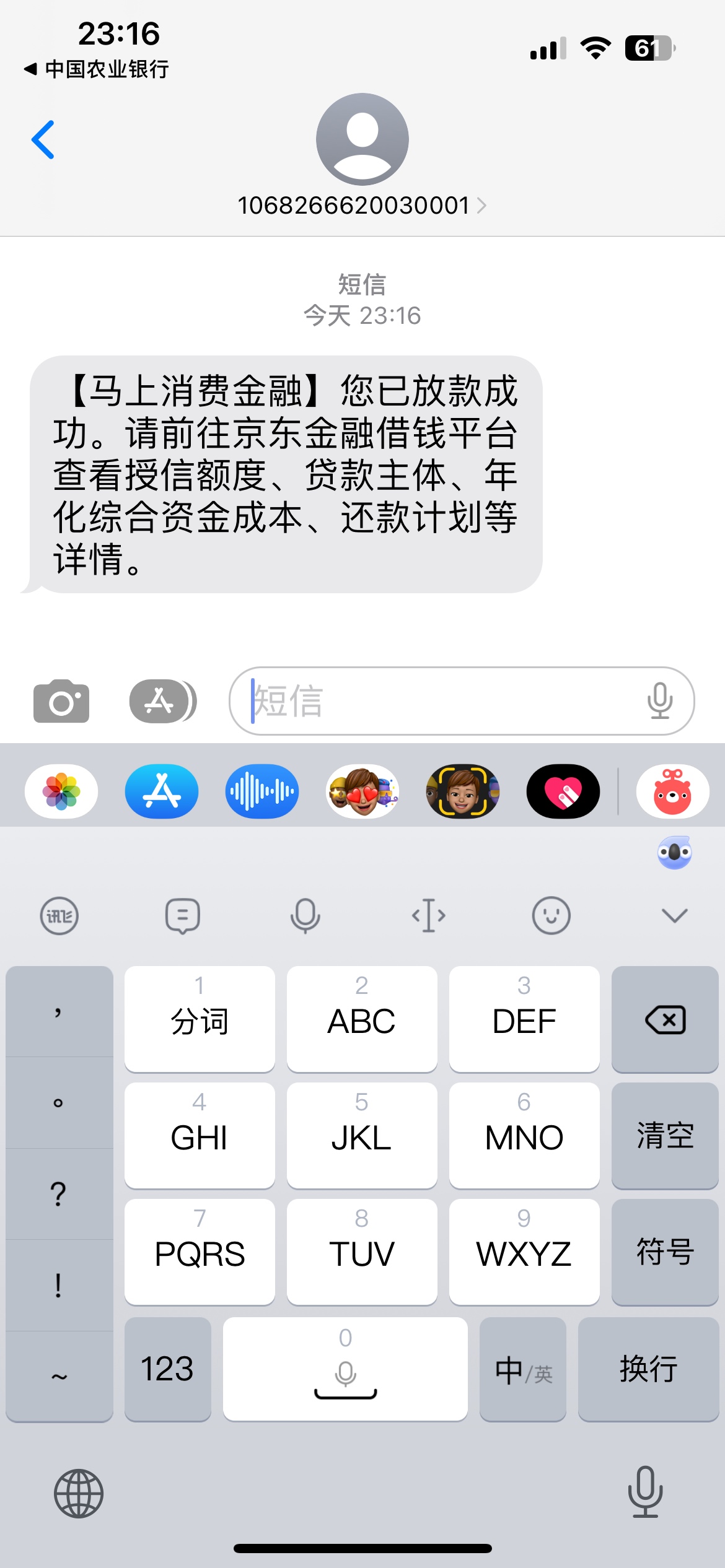The image size is (725, 1568).
Task: Tap the backspace key
Action: (665, 1019)
